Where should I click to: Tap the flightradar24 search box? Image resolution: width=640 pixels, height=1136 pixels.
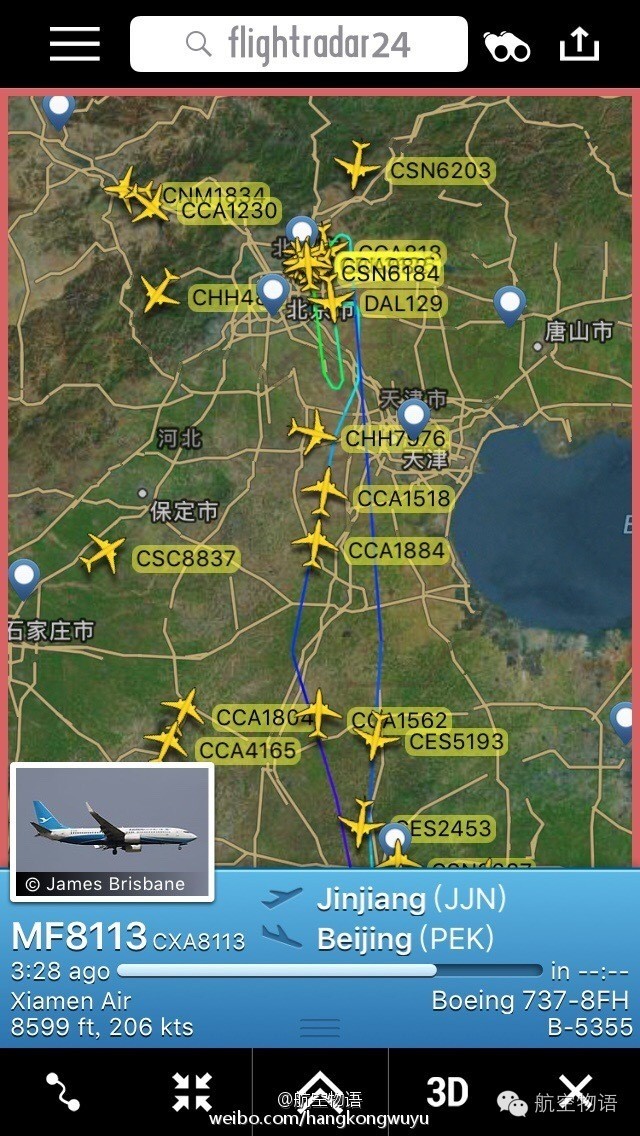pyautogui.click(x=298, y=44)
